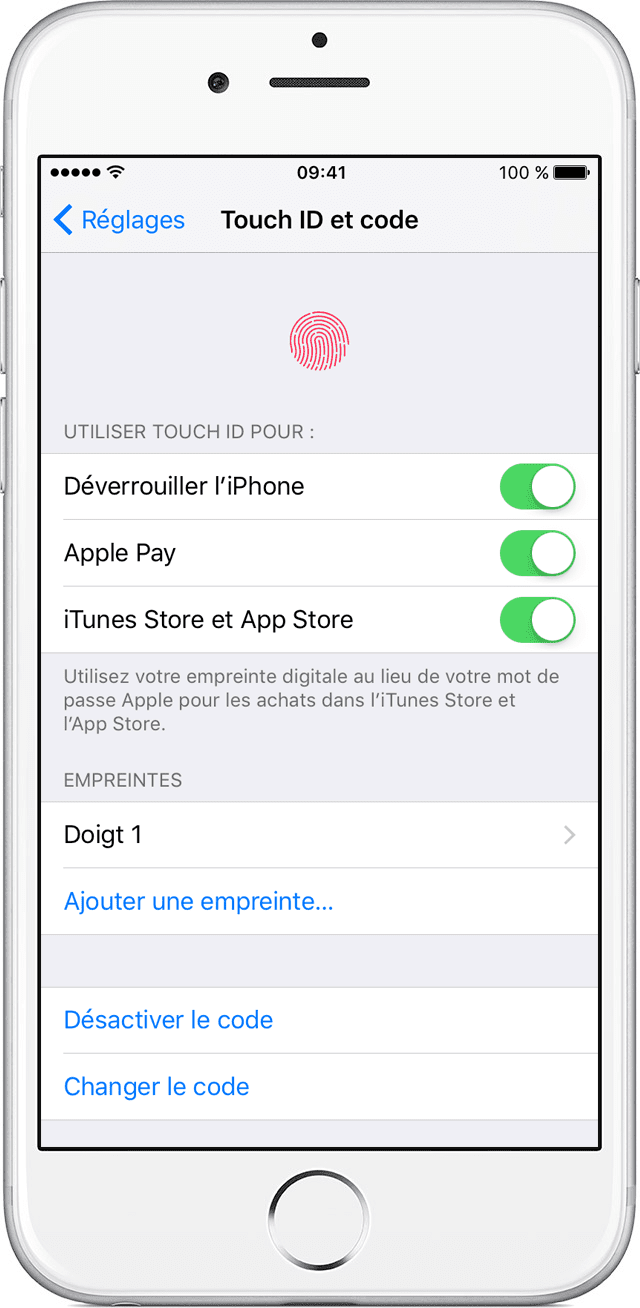
Task: Select Désactiver le code
Action: point(168,1020)
